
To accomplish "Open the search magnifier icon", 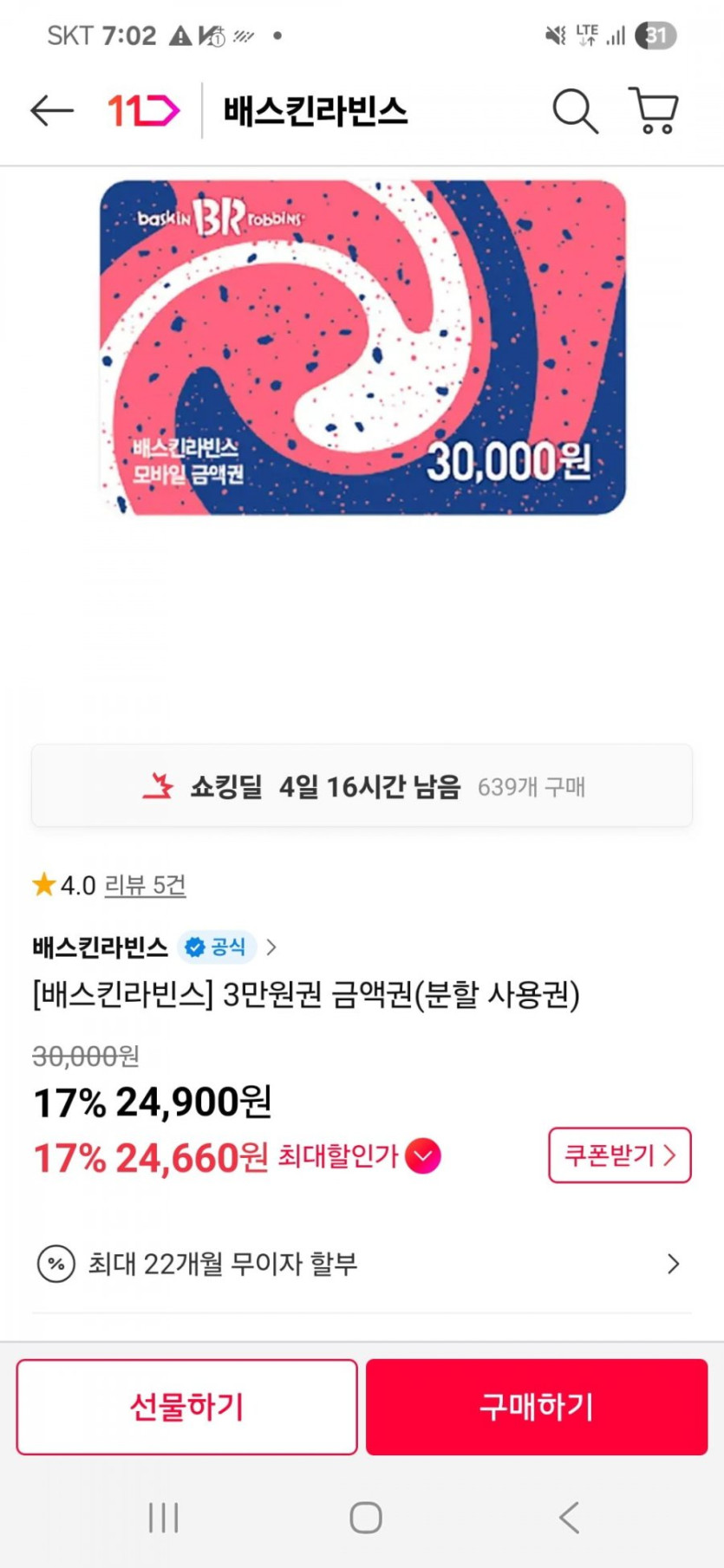I will coord(575,111).
